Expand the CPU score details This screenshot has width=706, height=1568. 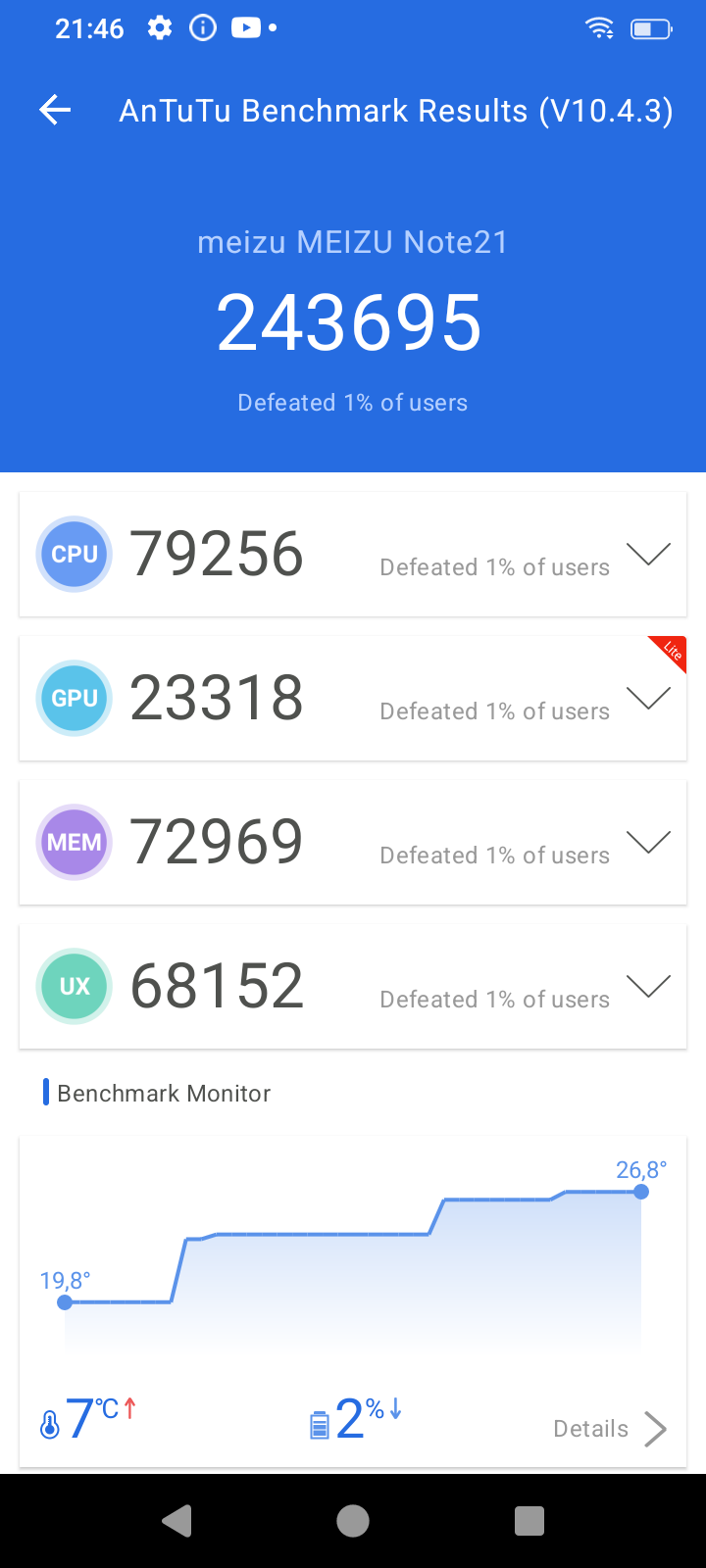[648, 555]
